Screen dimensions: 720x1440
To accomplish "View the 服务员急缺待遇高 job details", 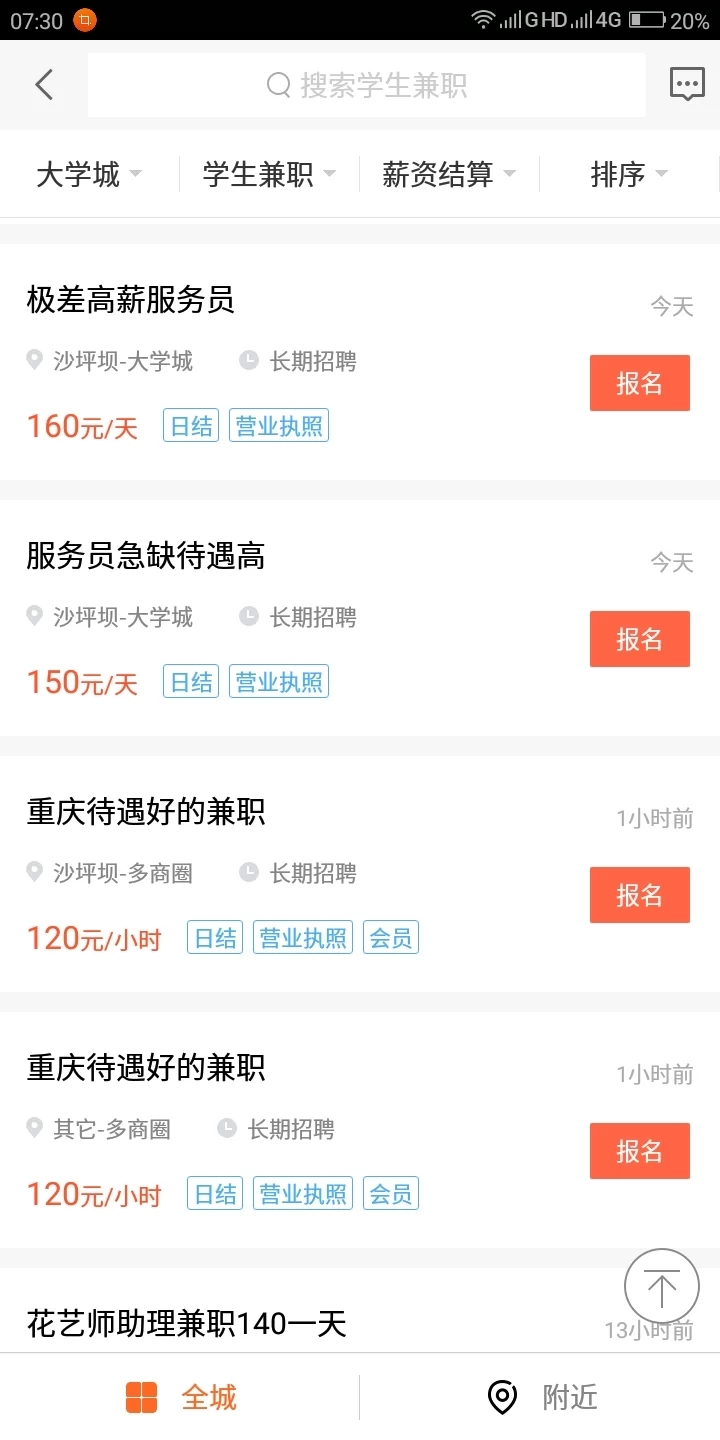I will click(x=145, y=556).
